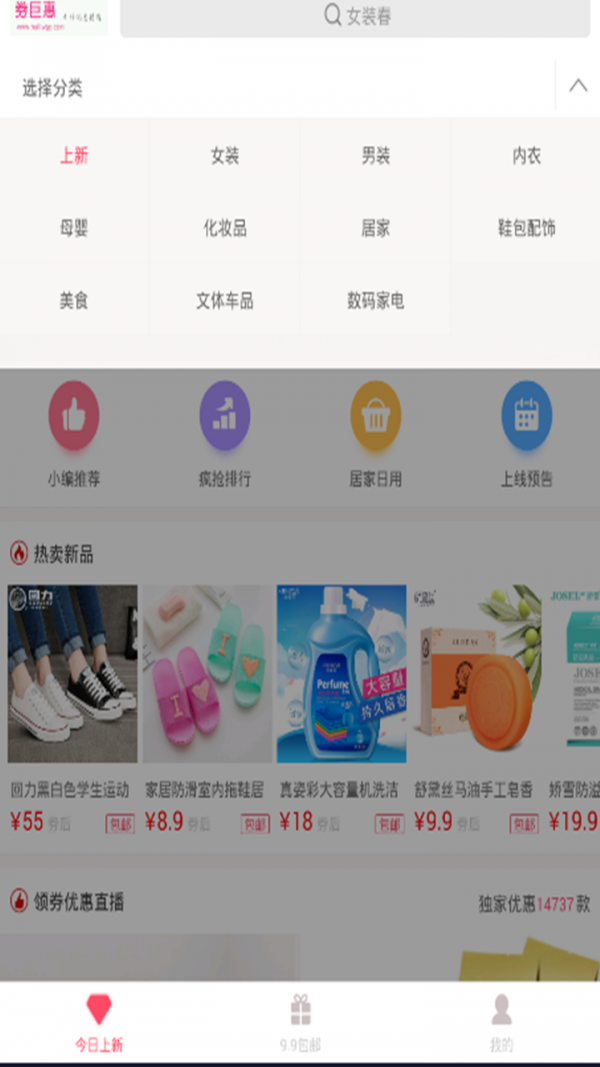The width and height of the screenshot is (600, 1067).
Task: Select the 美食 category
Action: 74,300
